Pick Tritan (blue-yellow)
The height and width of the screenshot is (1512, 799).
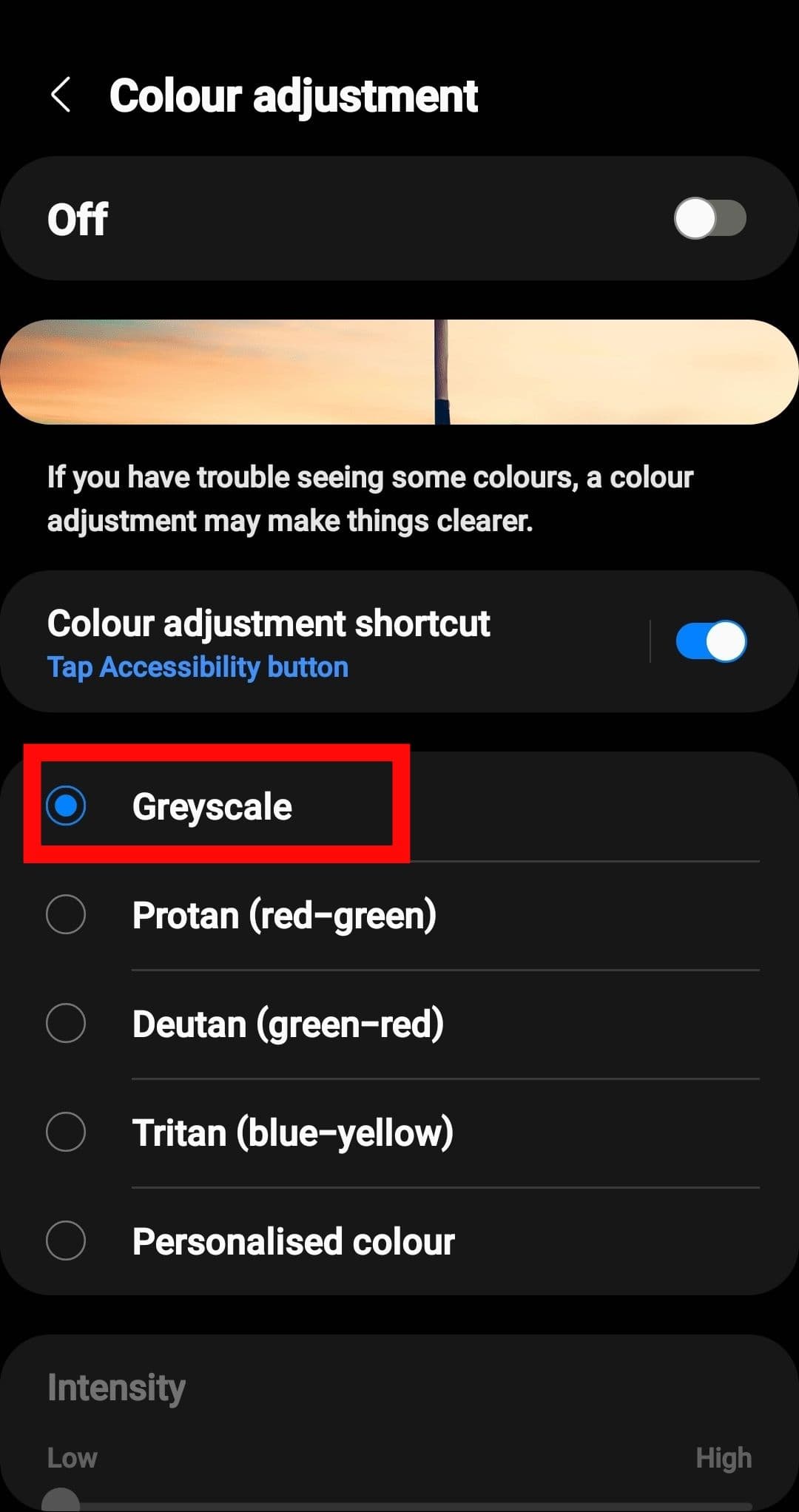67,1132
